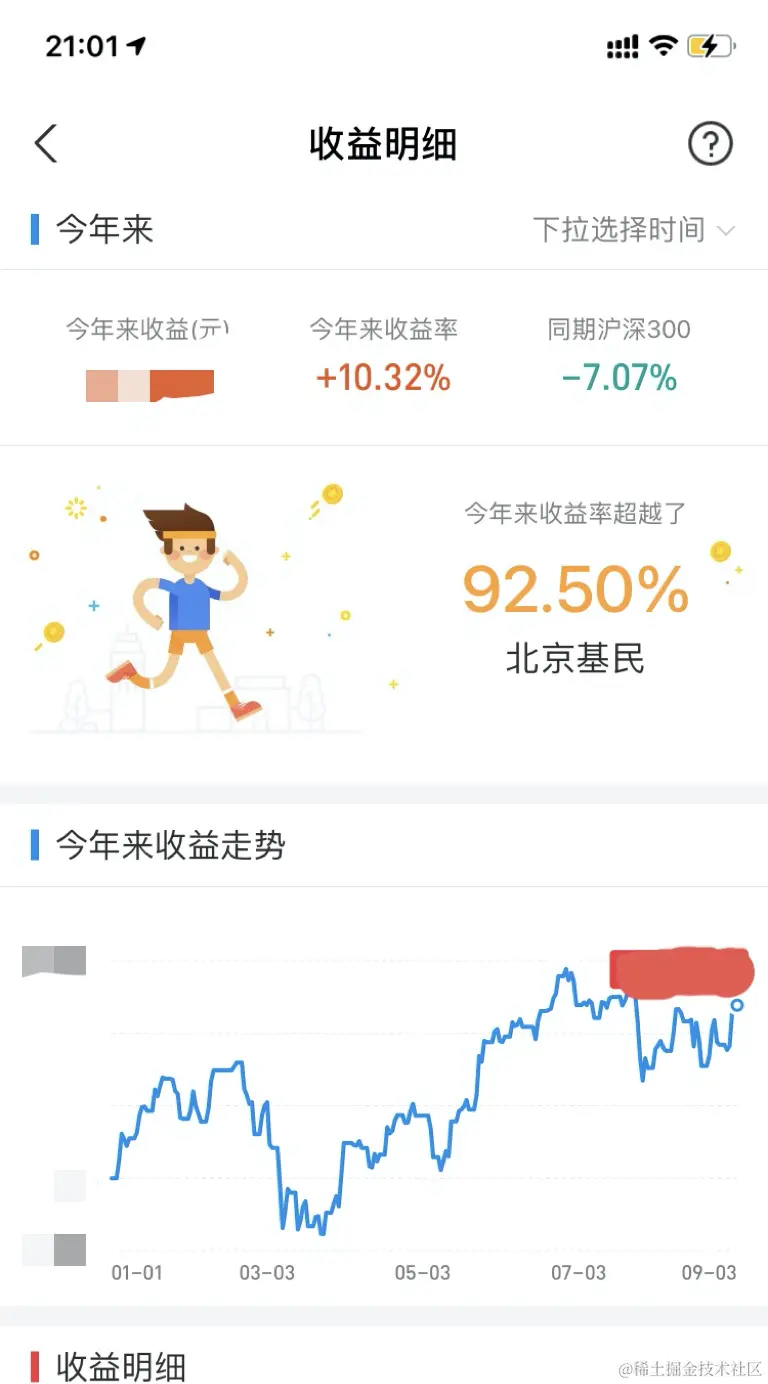Tap the endpoint dot on the chart line
The image size is (768, 1384).
point(738,1005)
